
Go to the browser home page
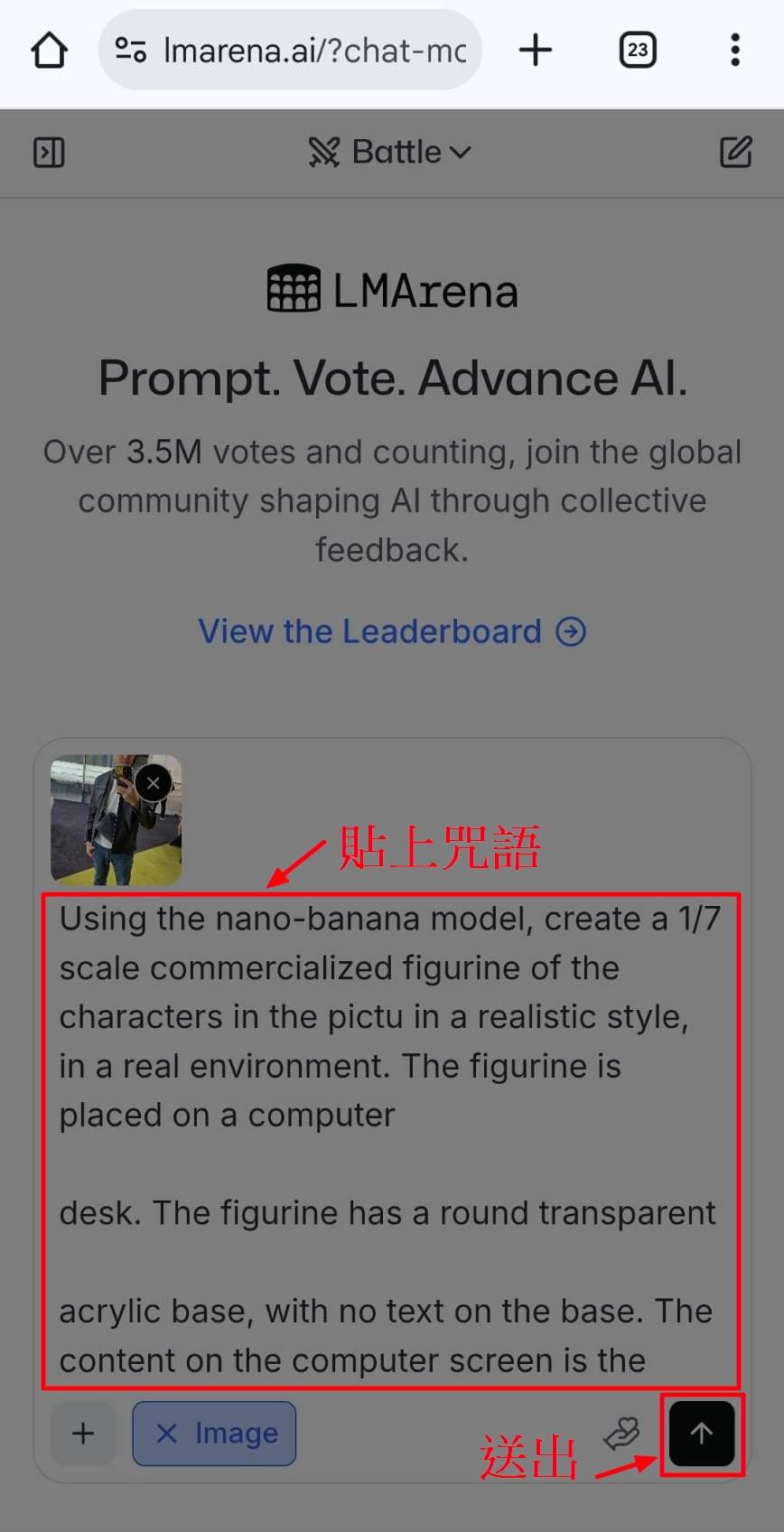(x=50, y=51)
